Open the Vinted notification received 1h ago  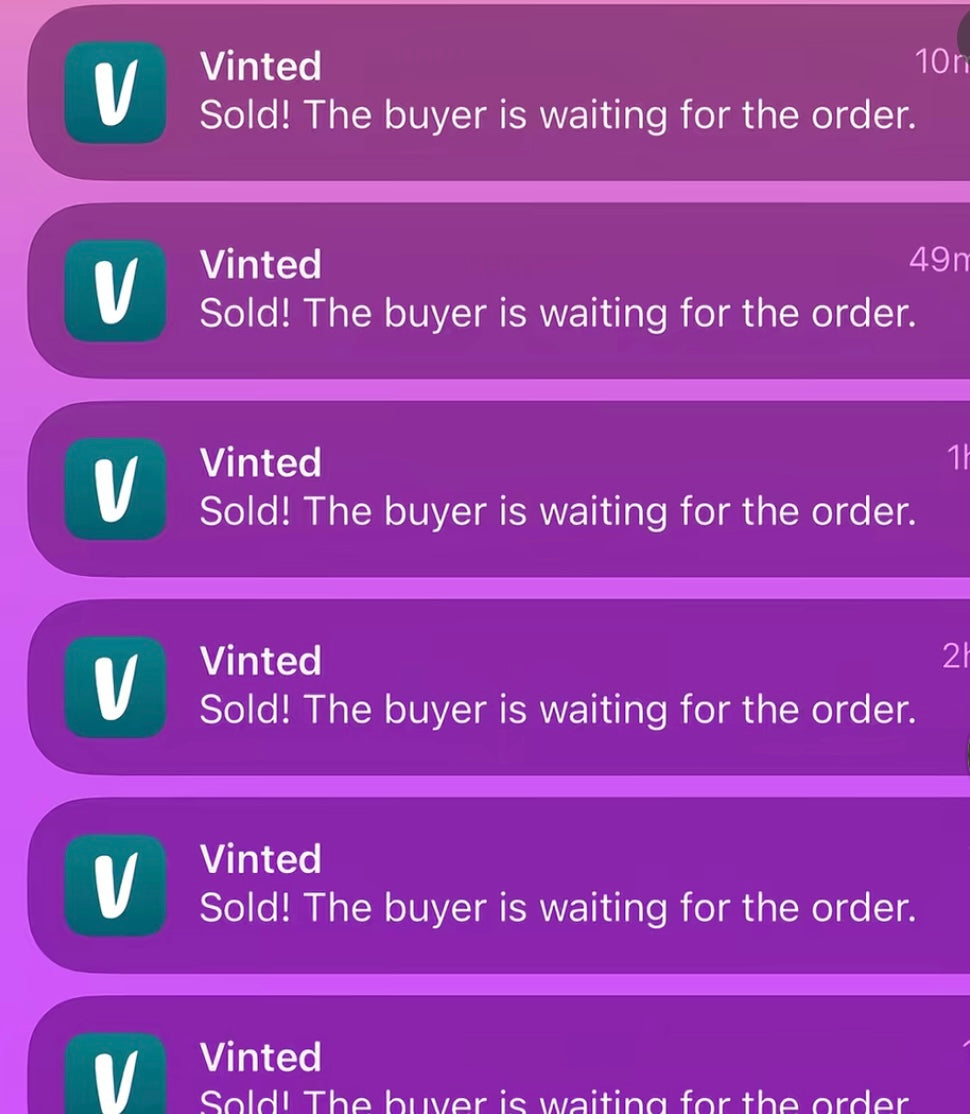click(500, 488)
